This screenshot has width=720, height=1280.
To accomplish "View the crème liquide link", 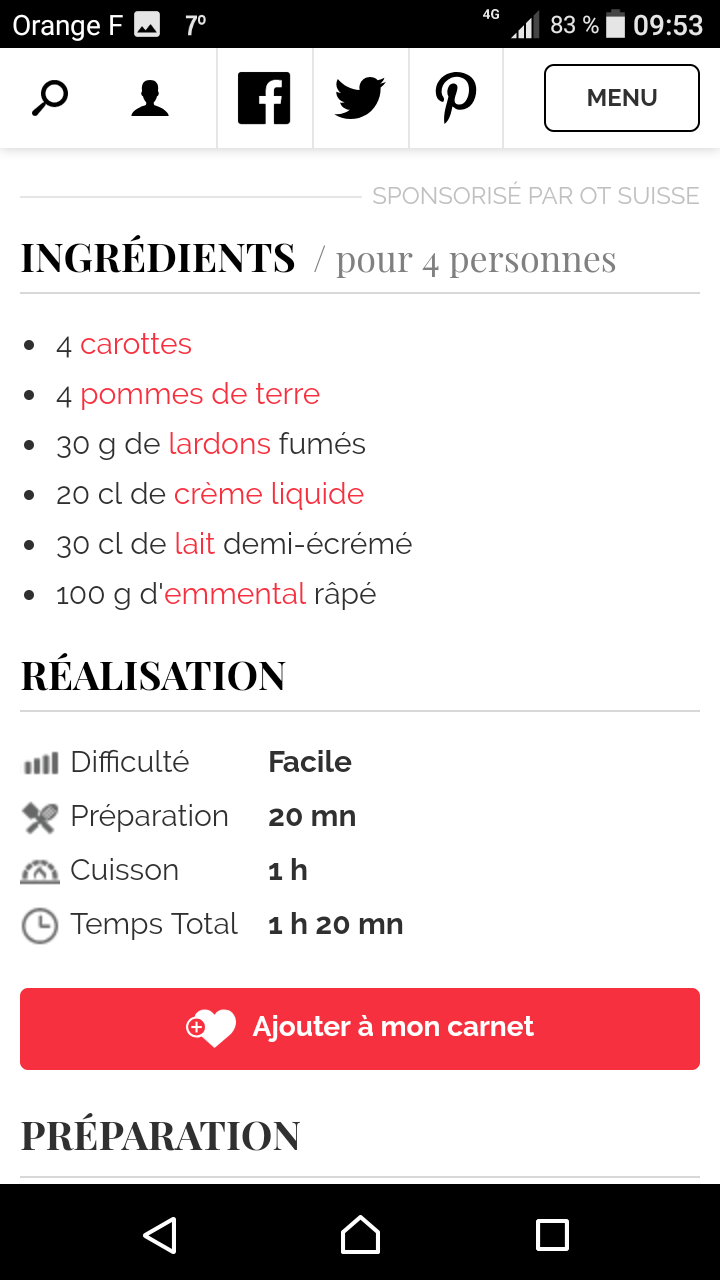I will (x=269, y=494).
